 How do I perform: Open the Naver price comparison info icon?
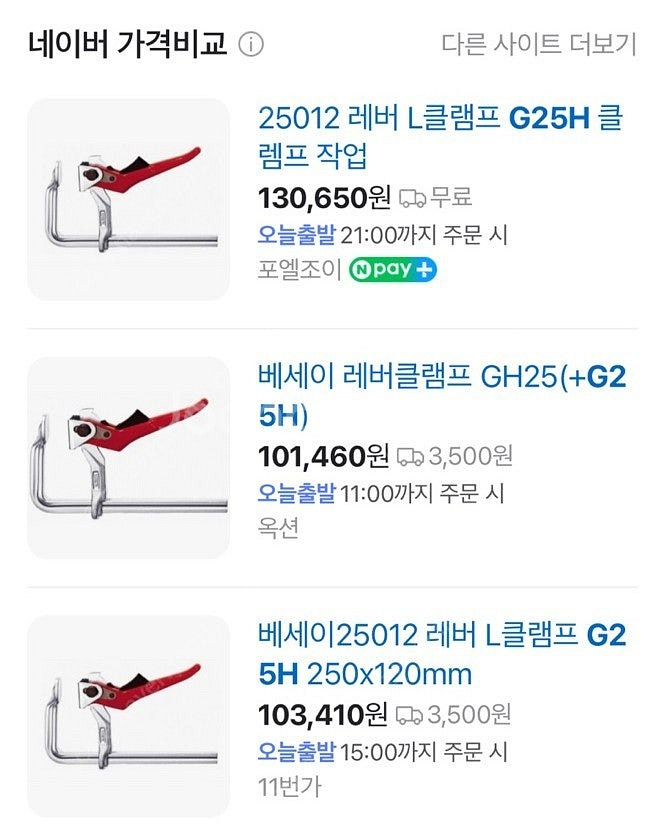252,45
